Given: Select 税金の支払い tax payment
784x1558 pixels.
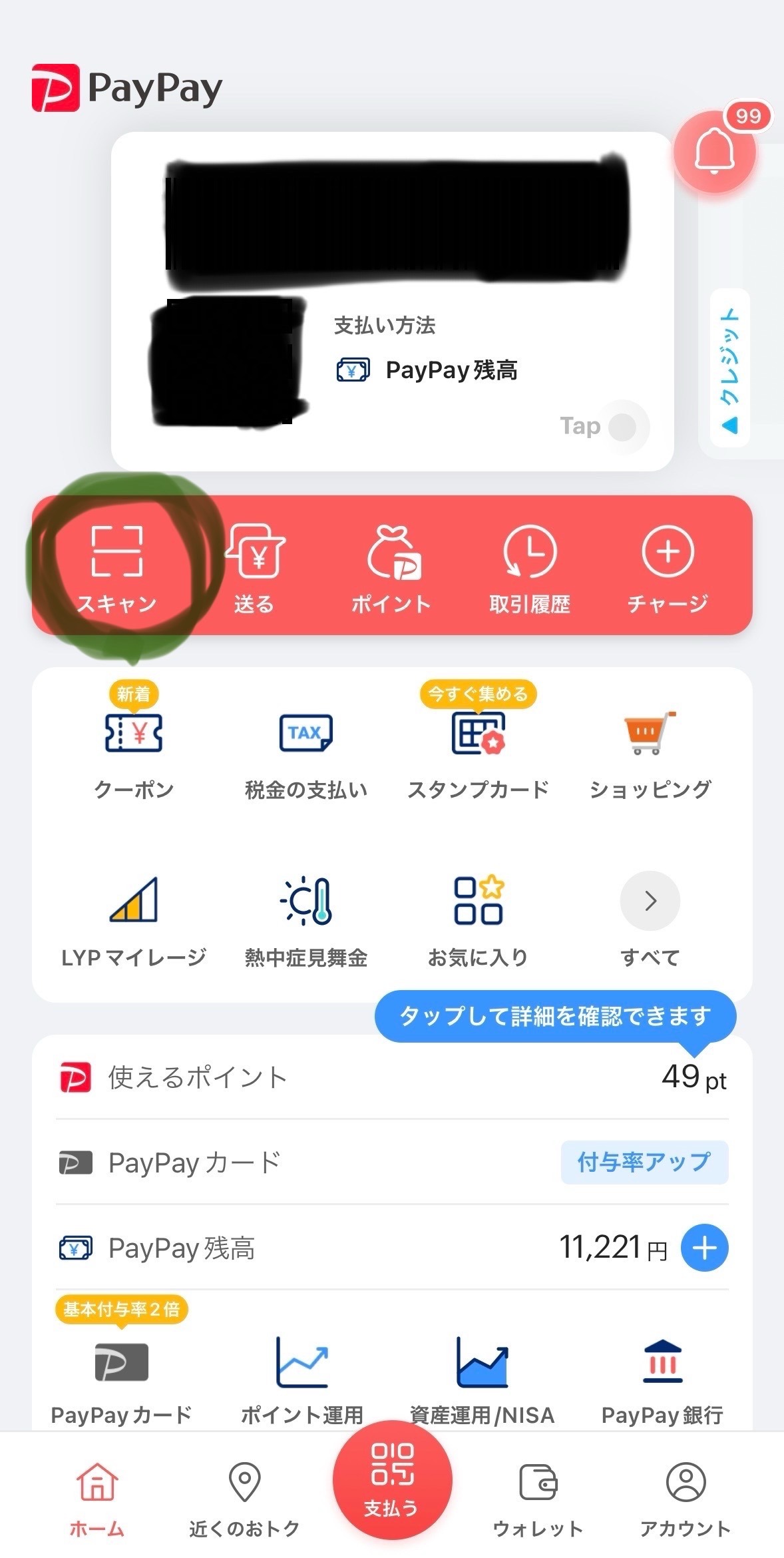Looking at the screenshot, I should 306,752.
